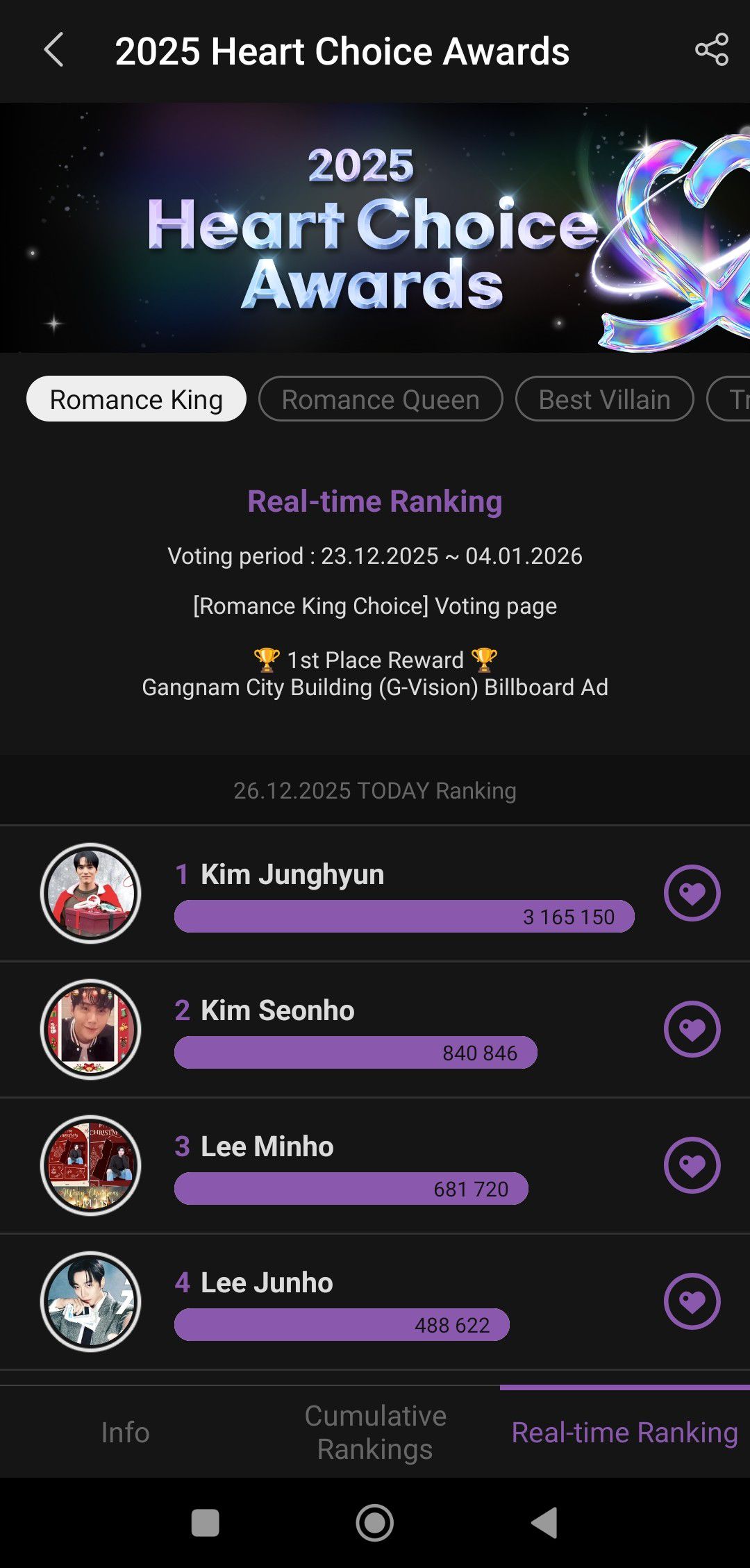Viewport: 750px width, 1568px height.
Task: Select the Real-time Ranking tab
Action: pyautogui.click(x=624, y=1432)
